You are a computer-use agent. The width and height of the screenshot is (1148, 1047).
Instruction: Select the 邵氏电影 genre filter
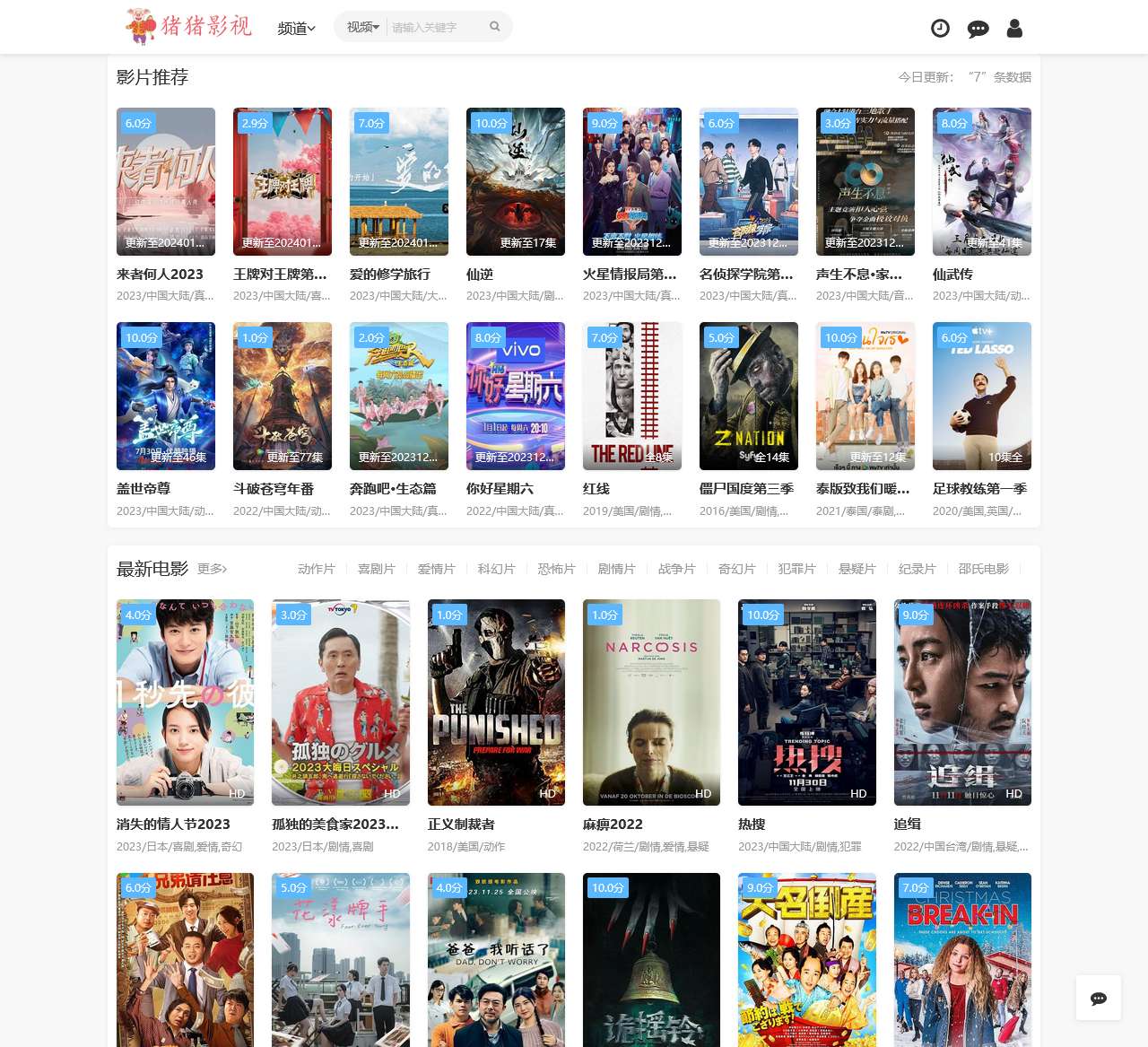click(983, 569)
